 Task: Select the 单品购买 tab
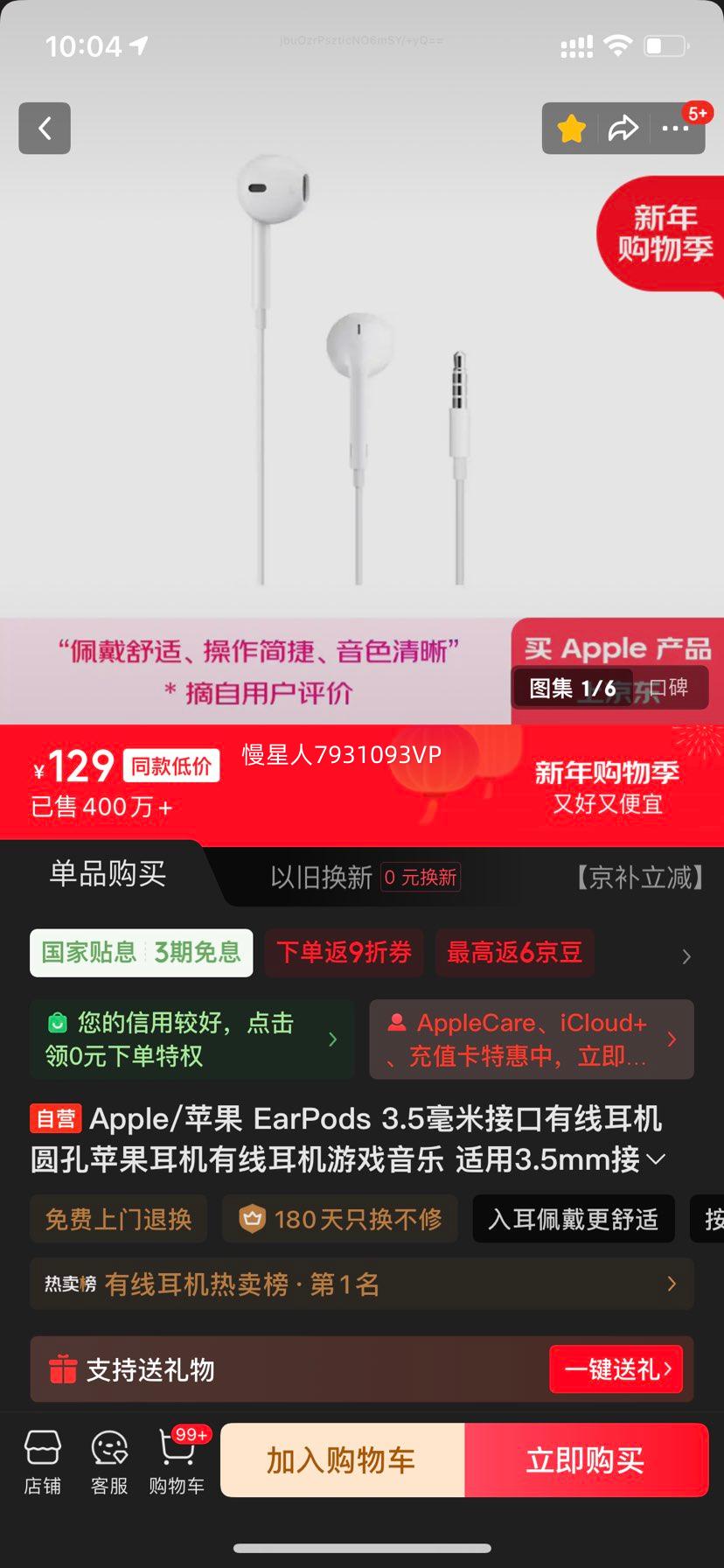coord(105,873)
